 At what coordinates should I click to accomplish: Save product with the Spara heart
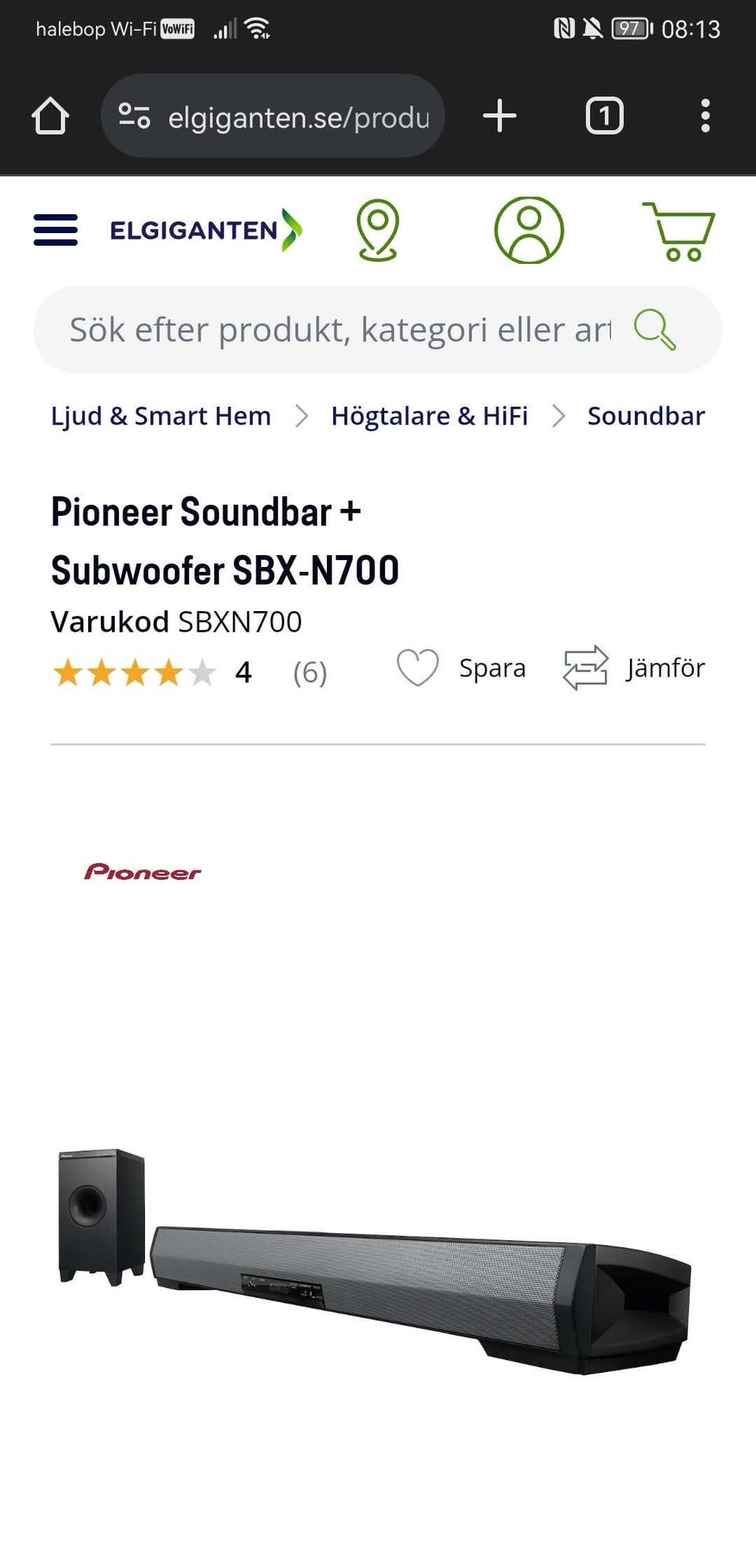click(461, 668)
